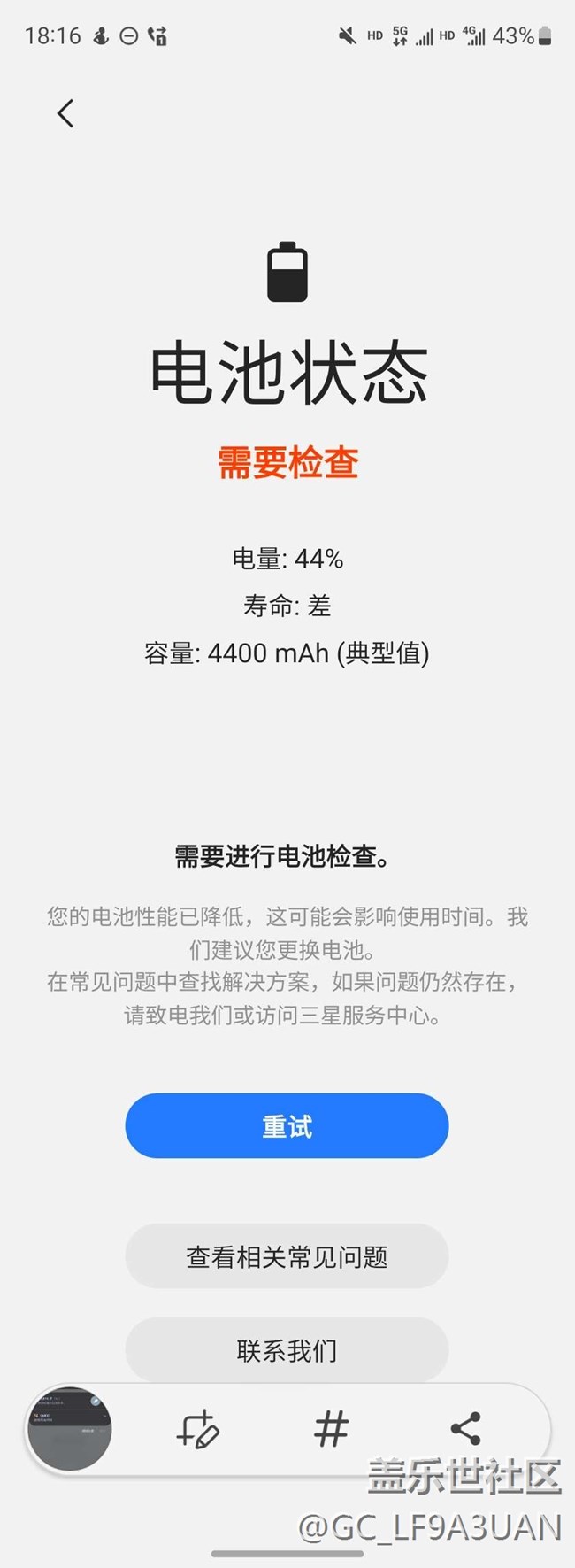Screen dimensions: 575x1568
Task: Open the screenshot preview thumbnail
Action: tap(70, 1428)
